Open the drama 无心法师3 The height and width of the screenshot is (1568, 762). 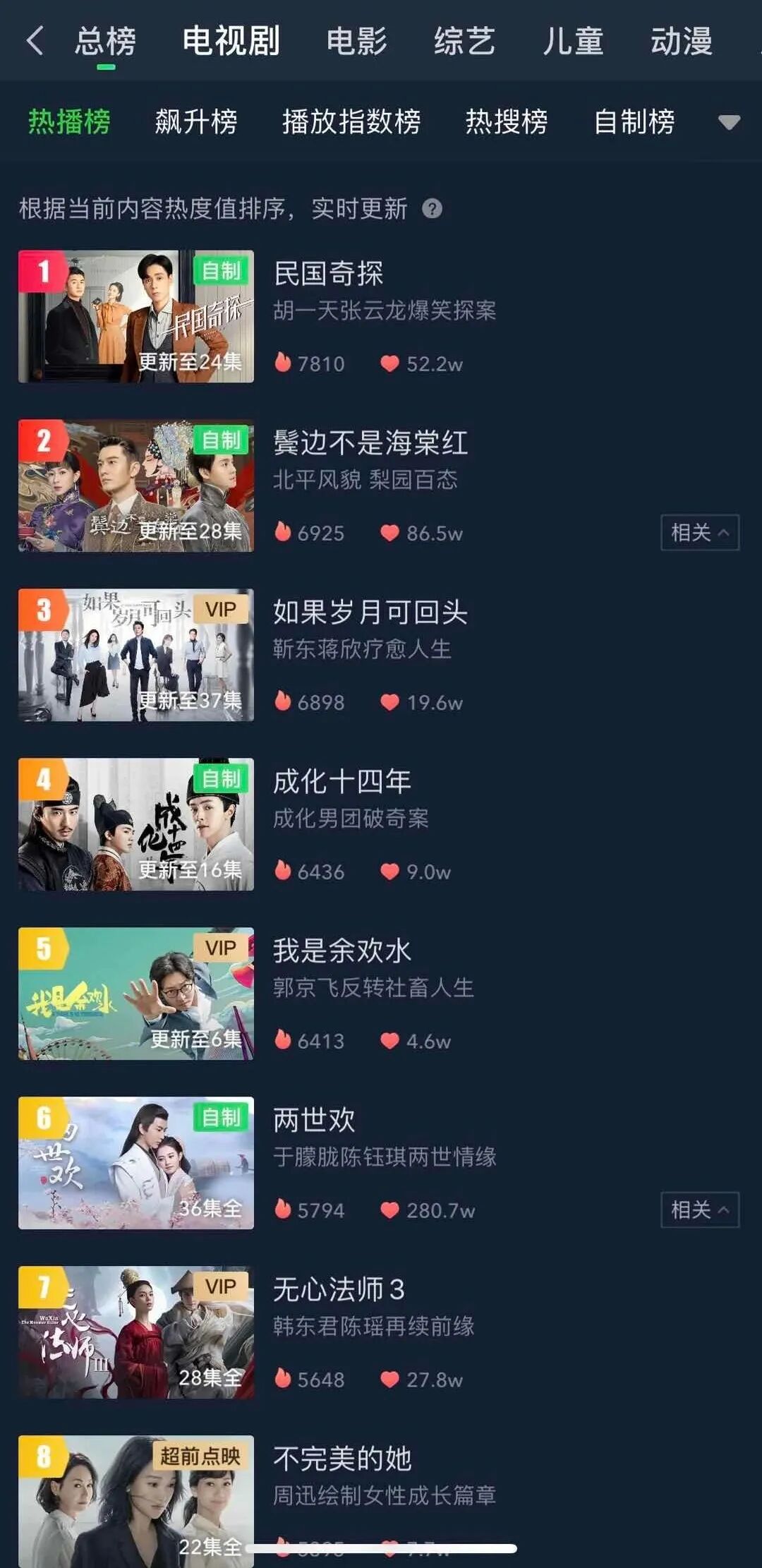(x=339, y=1290)
